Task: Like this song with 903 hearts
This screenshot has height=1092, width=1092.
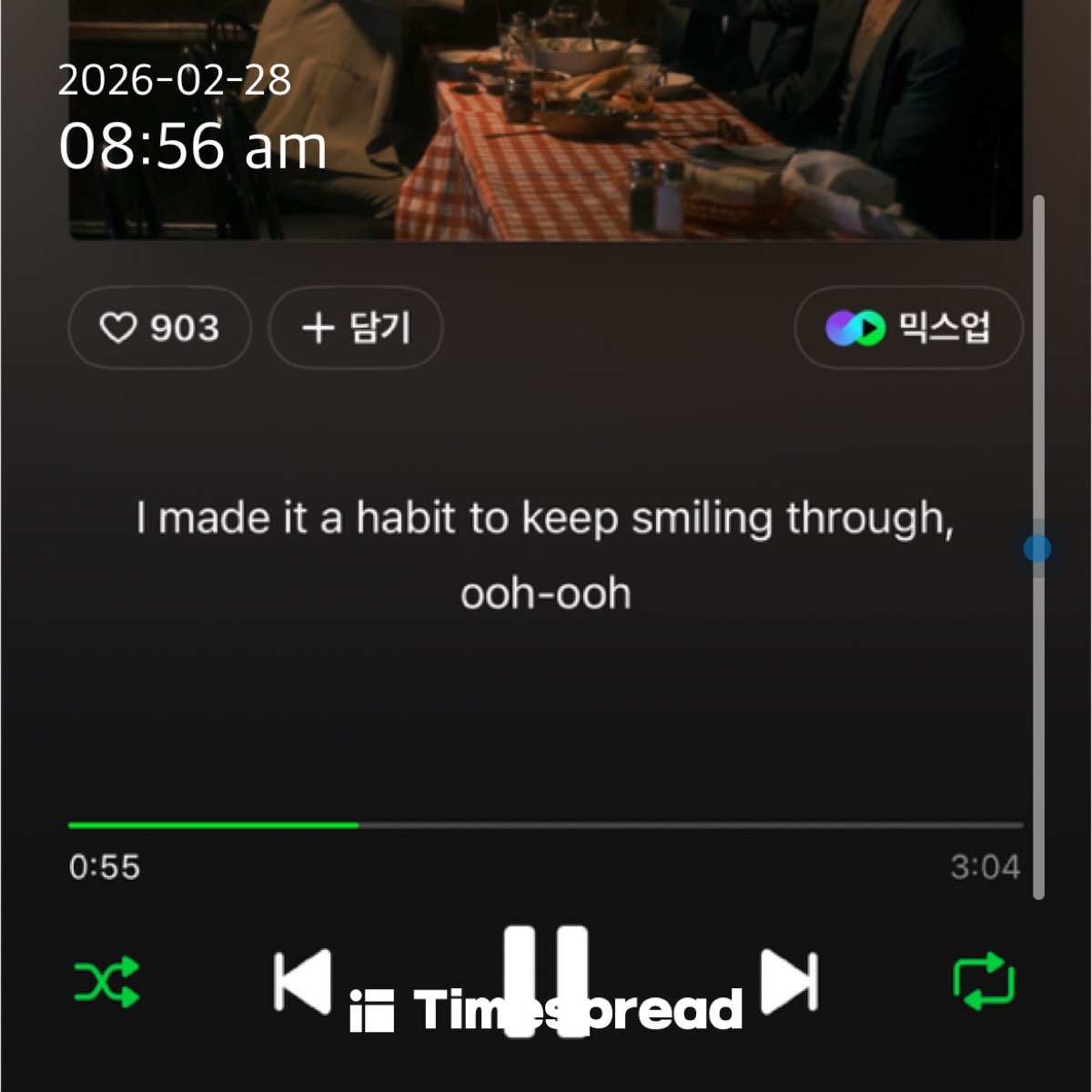Action: (159, 328)
